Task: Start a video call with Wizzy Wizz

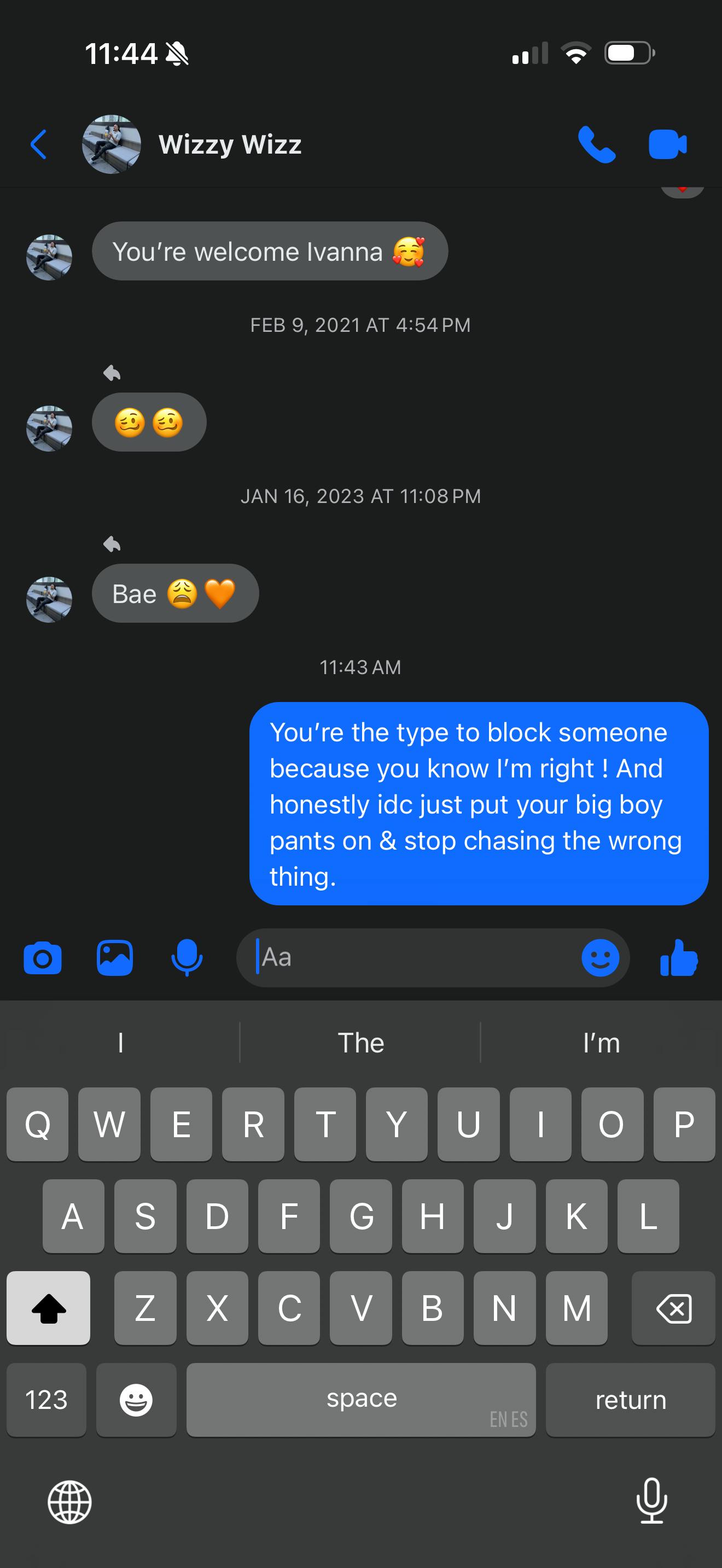Action: click(667, 145)
